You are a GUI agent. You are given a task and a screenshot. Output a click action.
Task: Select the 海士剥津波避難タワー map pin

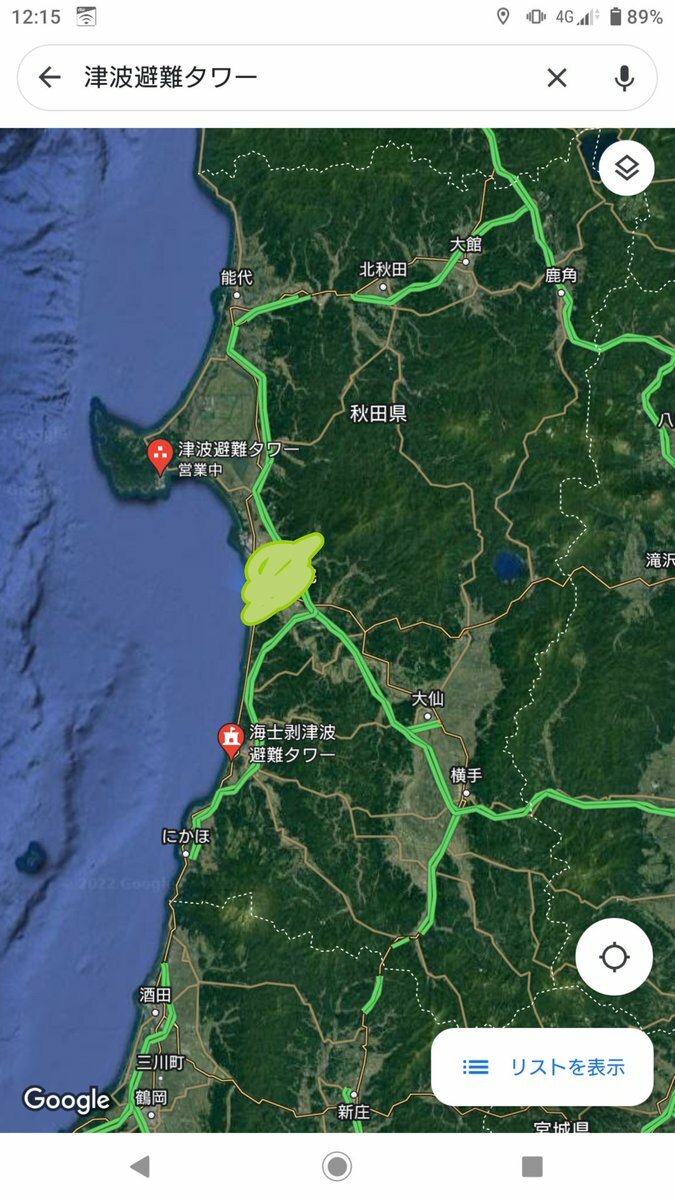(232, 740)
